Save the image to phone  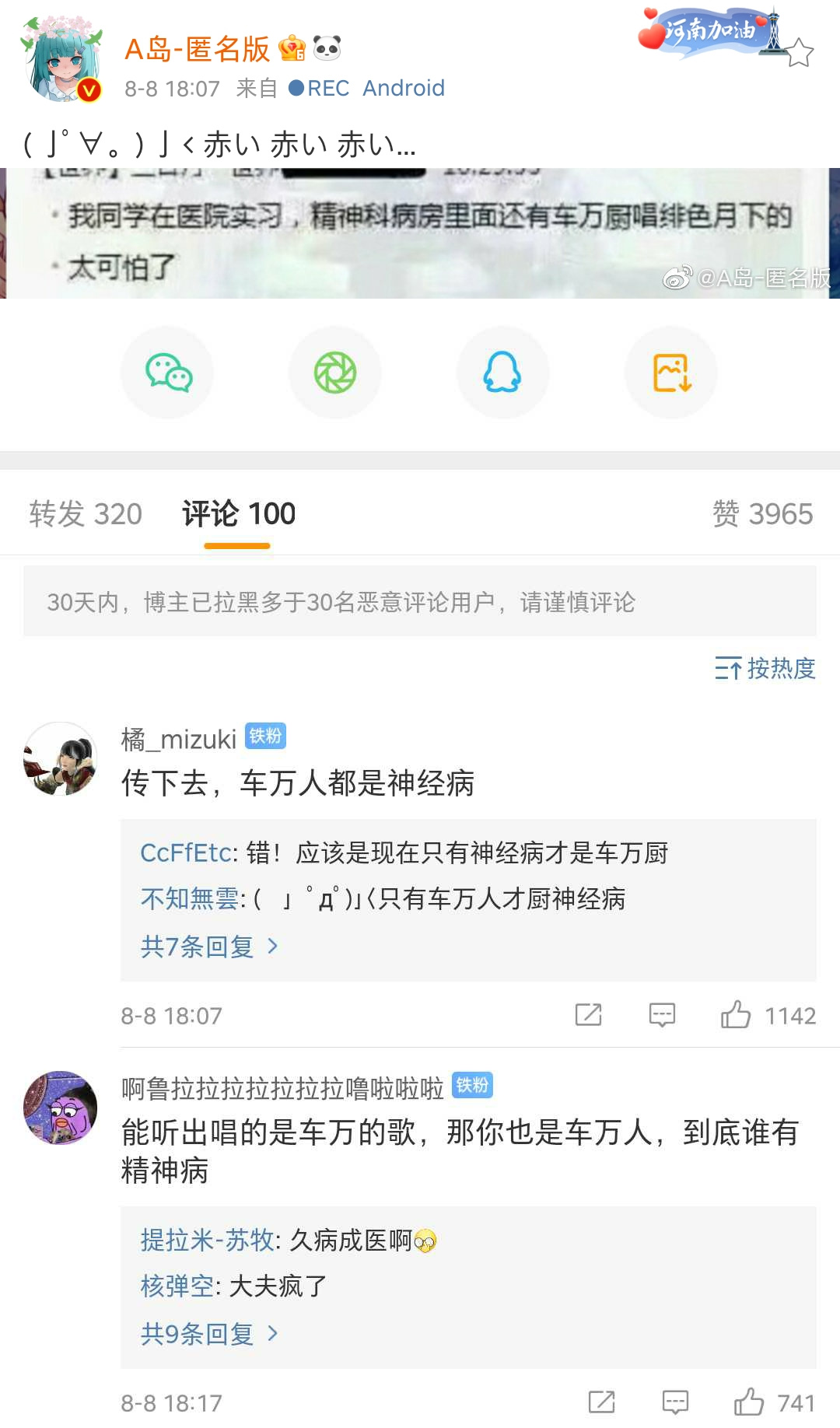tap(671, 373)
